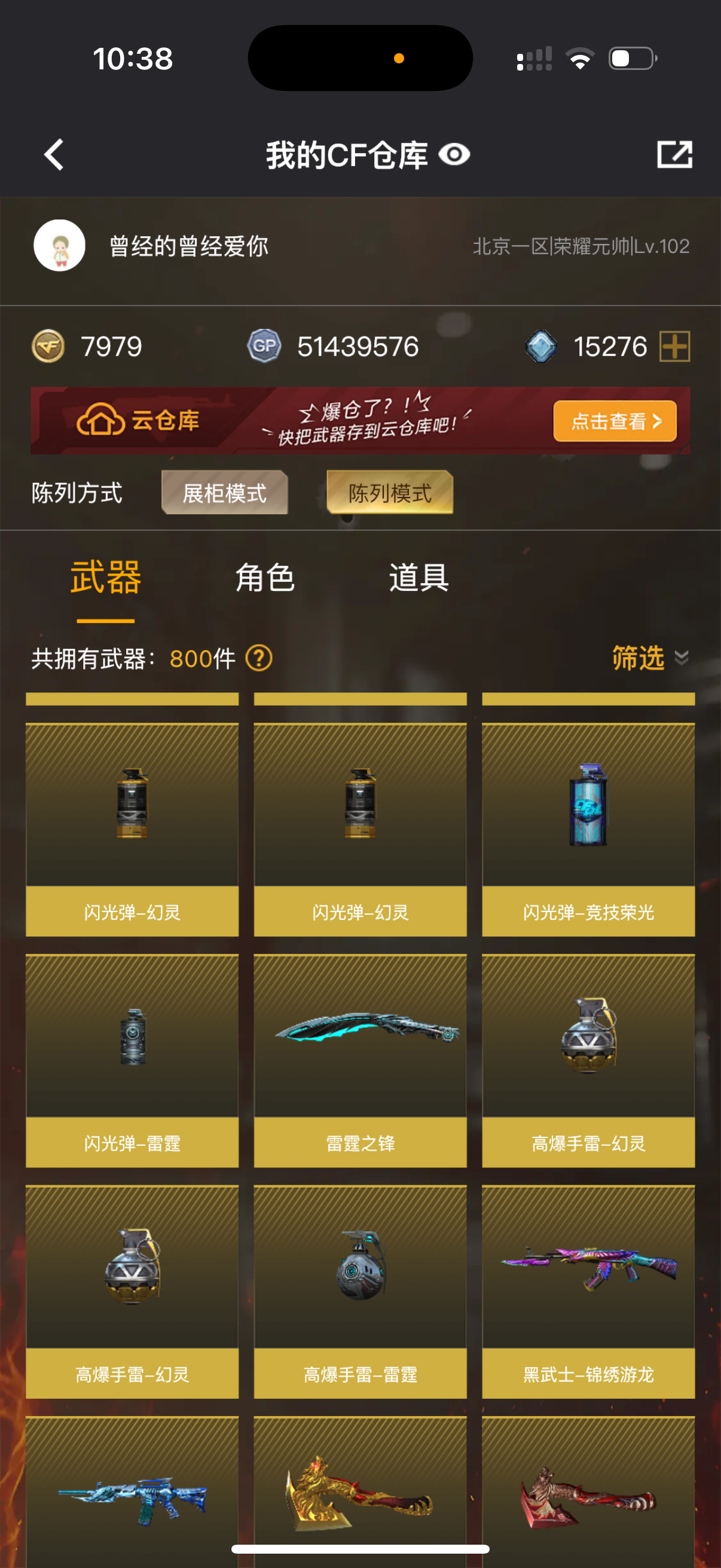The image size is (721, 1568).
Task: View the 黑武士-锦绣游龙 weapon
Action: (588, 1292)
